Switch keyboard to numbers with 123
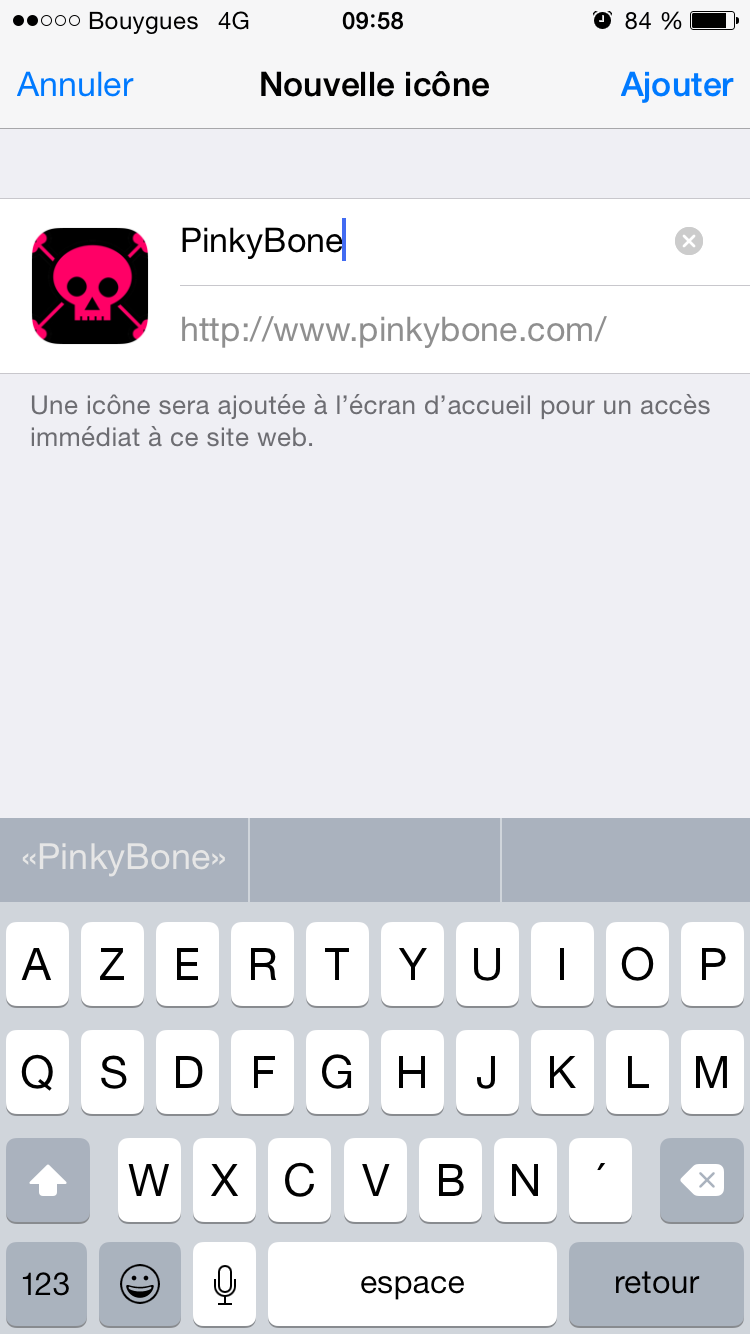Viewport: 750px width, 1334px height. click(46, 1283)
